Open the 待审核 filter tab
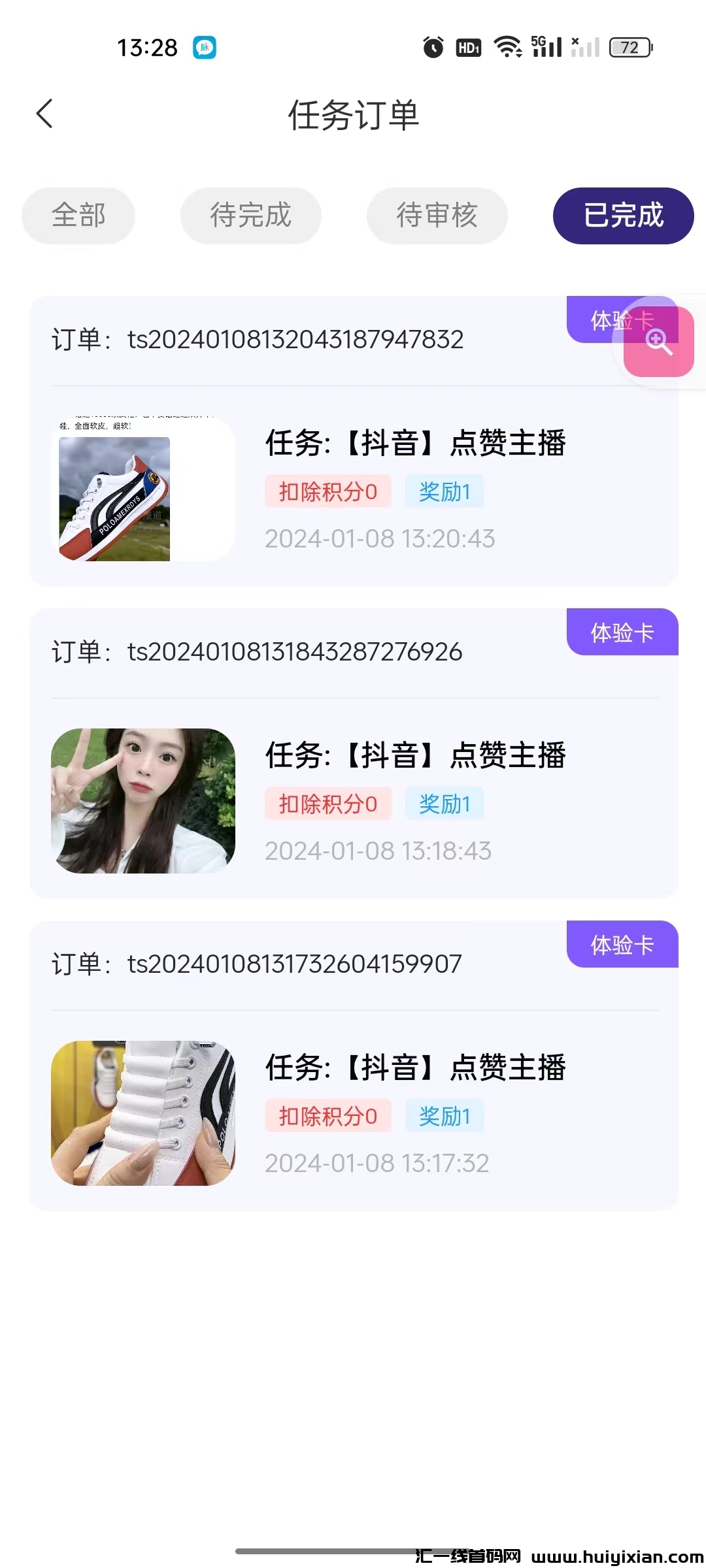The image size is (706, 1568). click(437, 216)
